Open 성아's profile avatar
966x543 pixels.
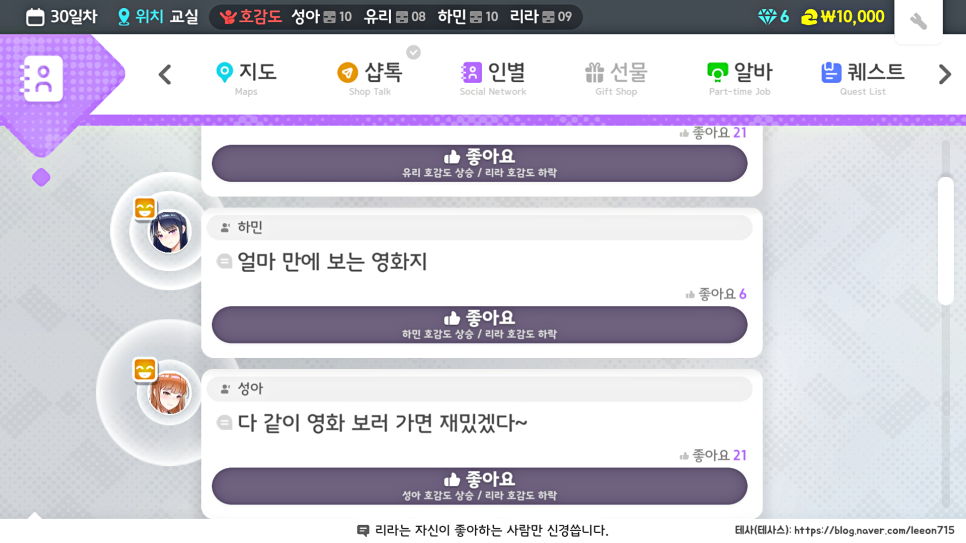pyautogui.click(x=169, y=393)
